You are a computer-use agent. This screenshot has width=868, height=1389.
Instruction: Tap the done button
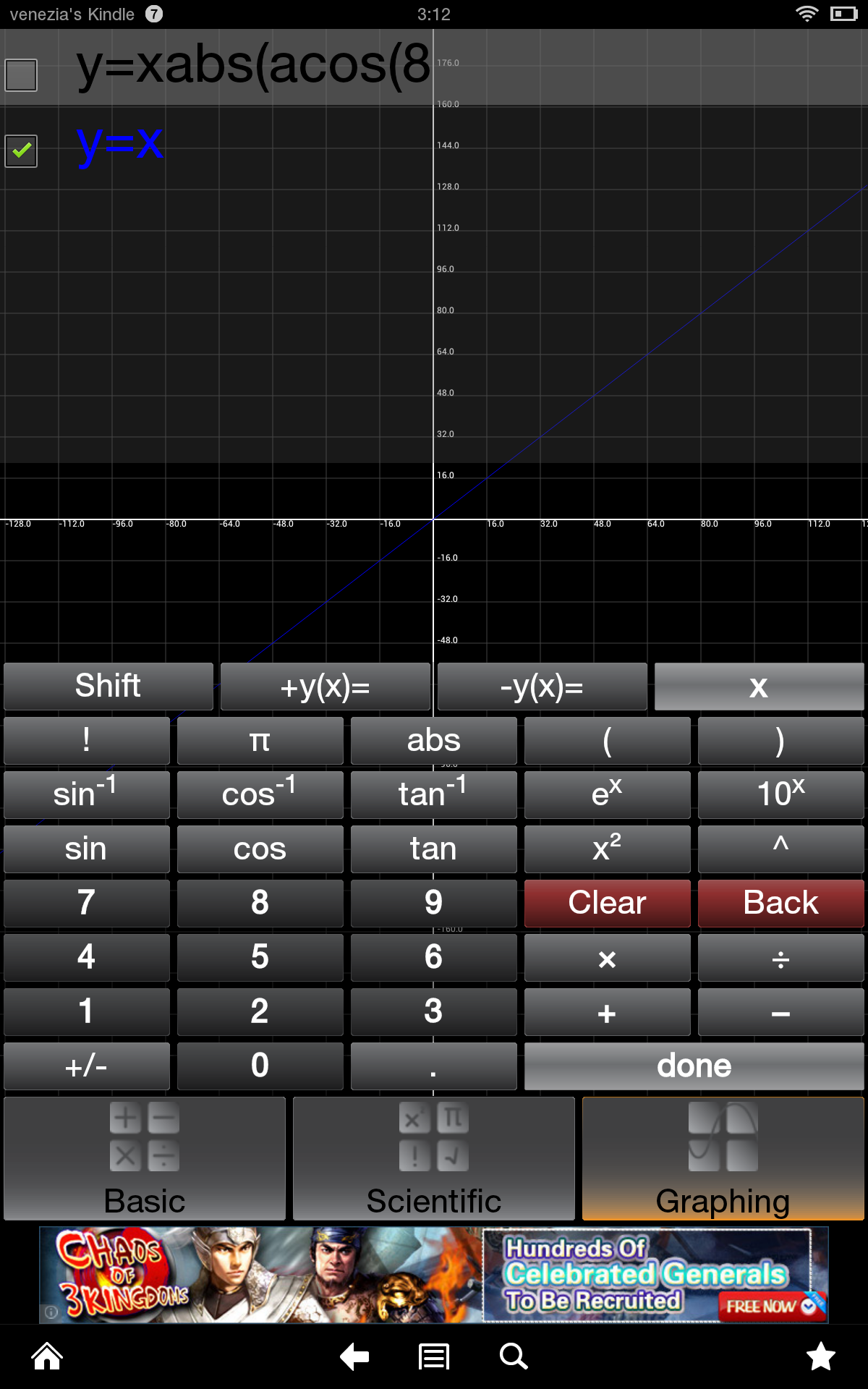(x=694, y=1065)
